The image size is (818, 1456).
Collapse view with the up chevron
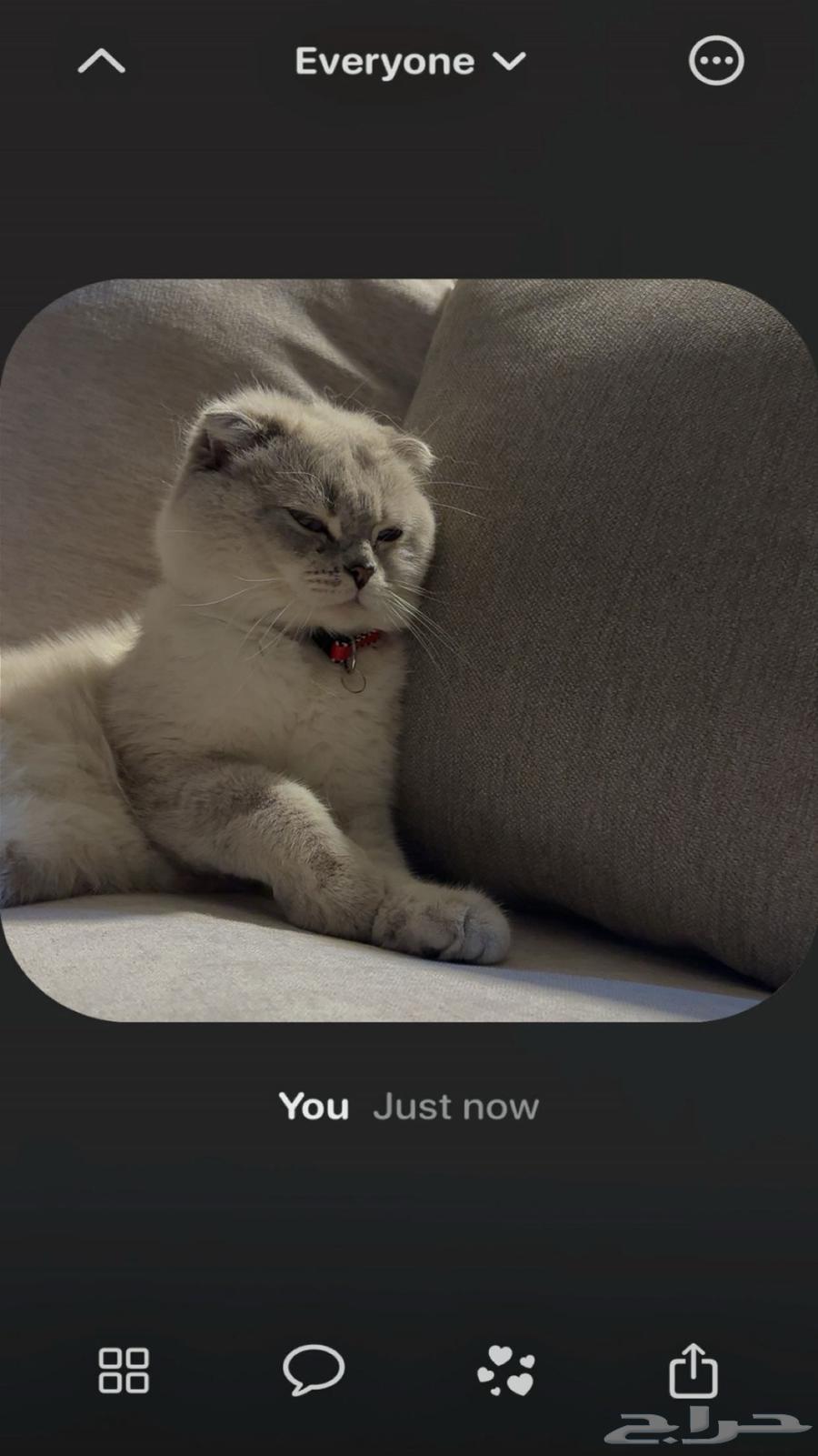coord(101,62)
